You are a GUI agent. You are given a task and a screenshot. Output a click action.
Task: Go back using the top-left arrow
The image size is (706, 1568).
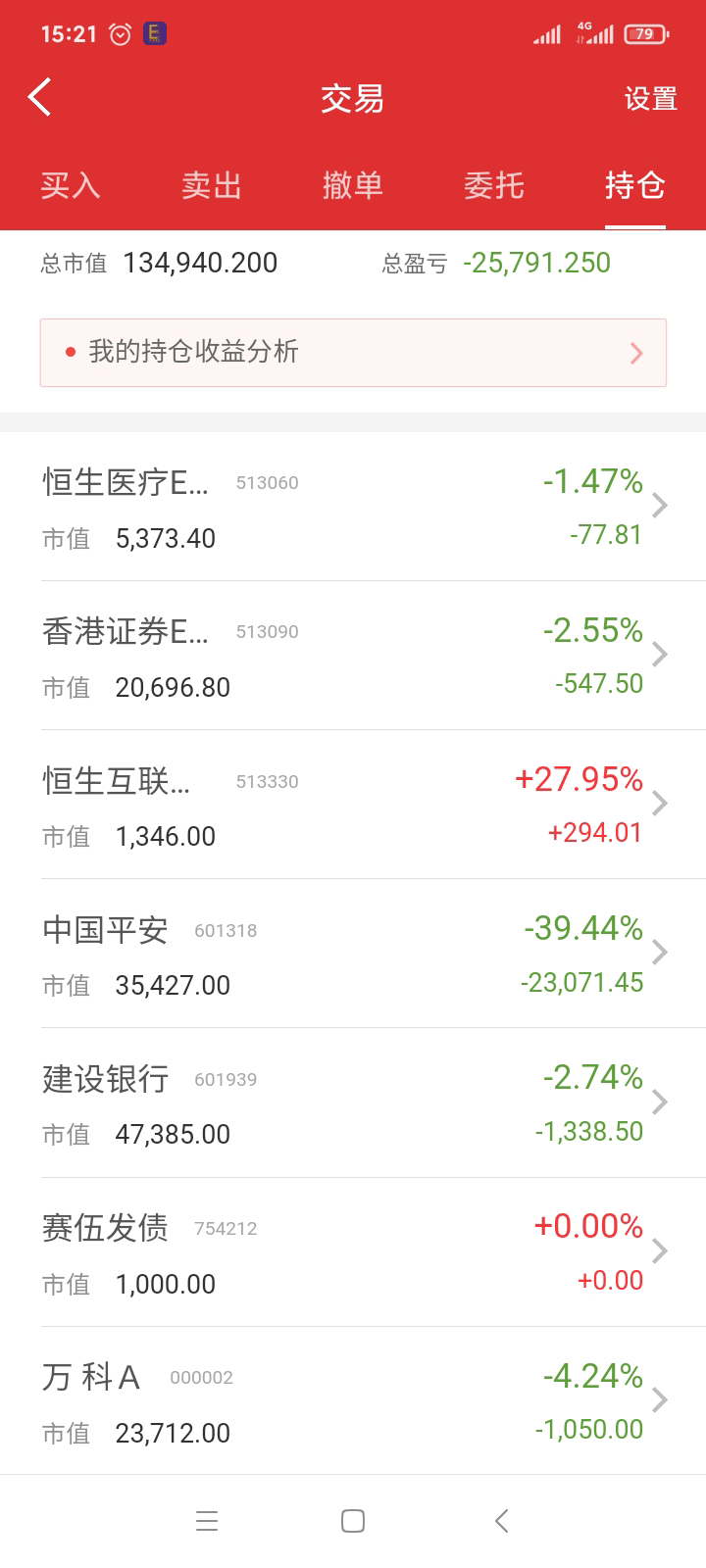(x=40, y=98)
